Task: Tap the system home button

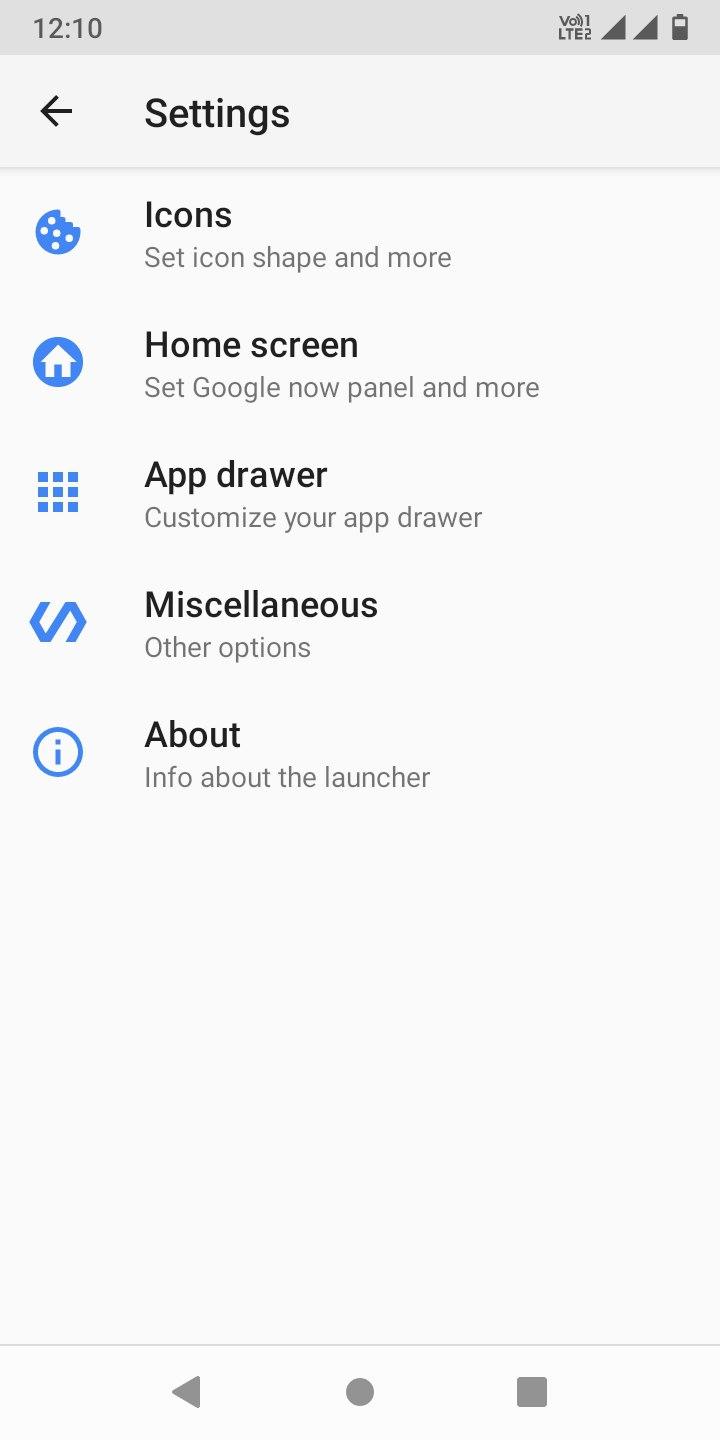Action: click(360, 1391)
